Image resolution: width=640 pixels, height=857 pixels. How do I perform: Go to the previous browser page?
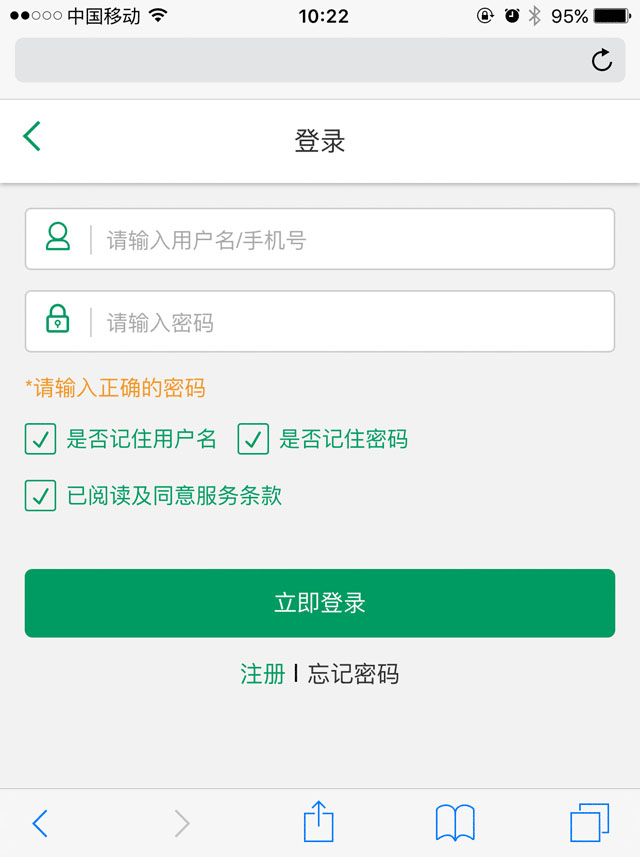(40, 823)
